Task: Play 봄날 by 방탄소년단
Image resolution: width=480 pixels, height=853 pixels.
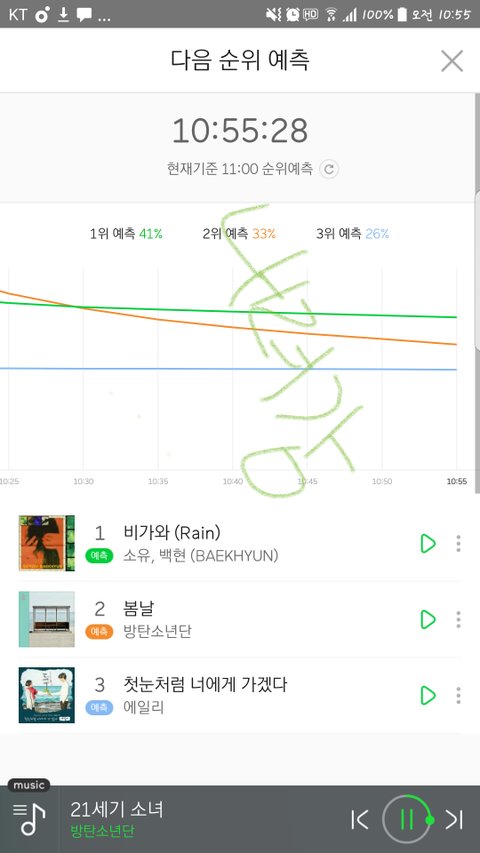Action: (428, 619)
